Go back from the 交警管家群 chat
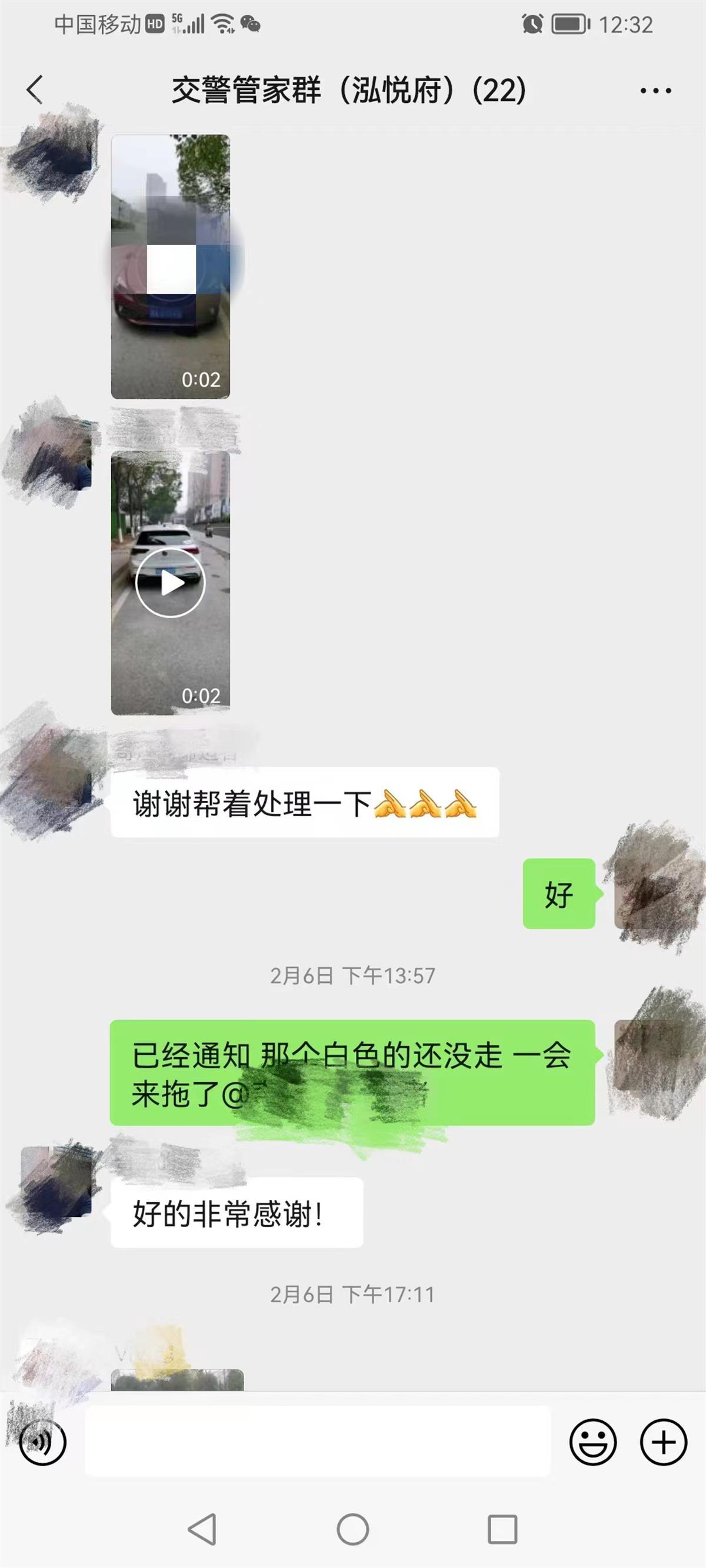Screen dimensions: 706x1568 coord(35,90)
